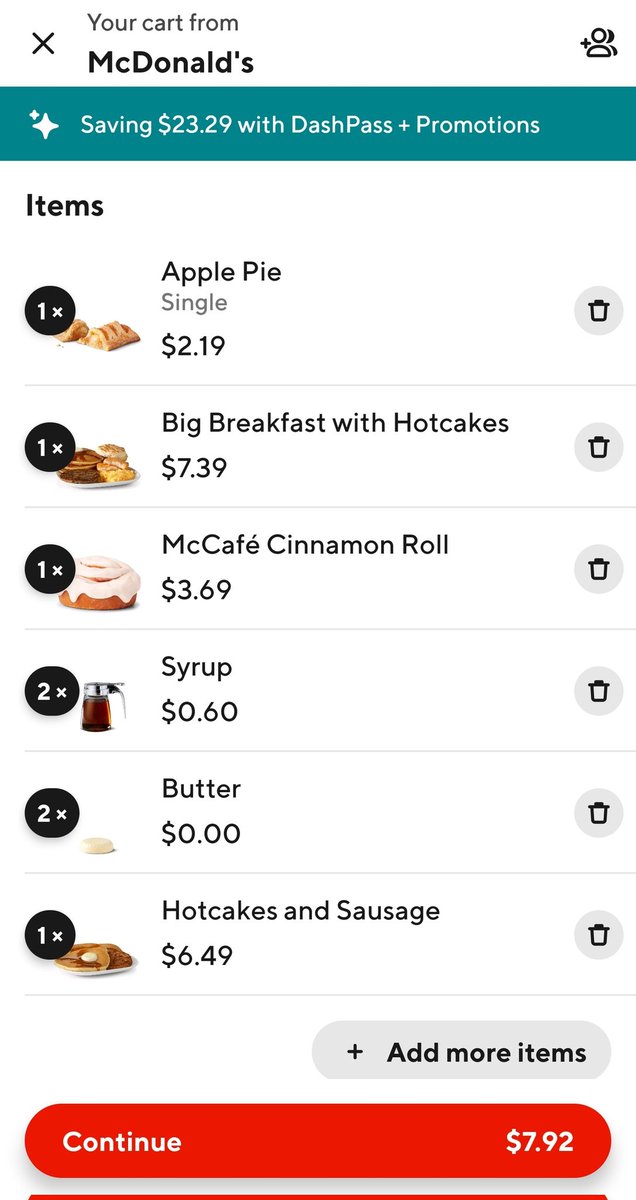636x1200 pixels.
Task: Close the McDonald's cart
Action: [x=43, y=43]
